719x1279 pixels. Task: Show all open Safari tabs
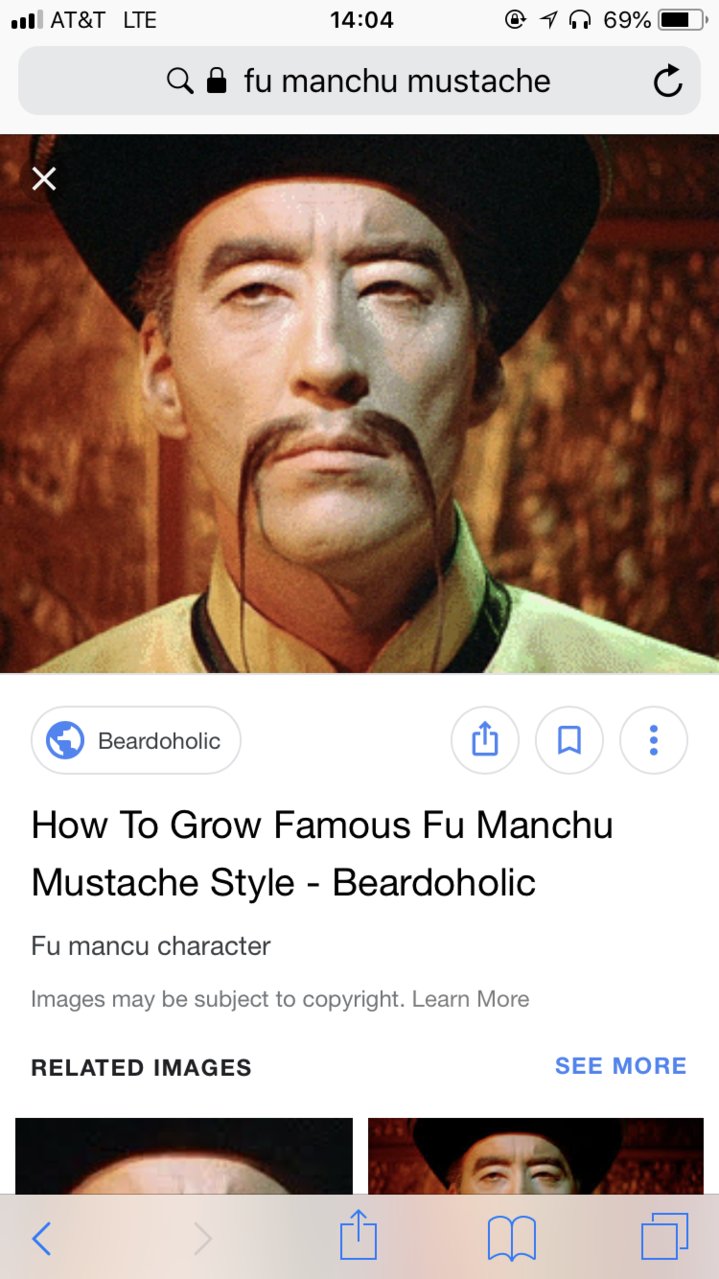(664, 1238)
